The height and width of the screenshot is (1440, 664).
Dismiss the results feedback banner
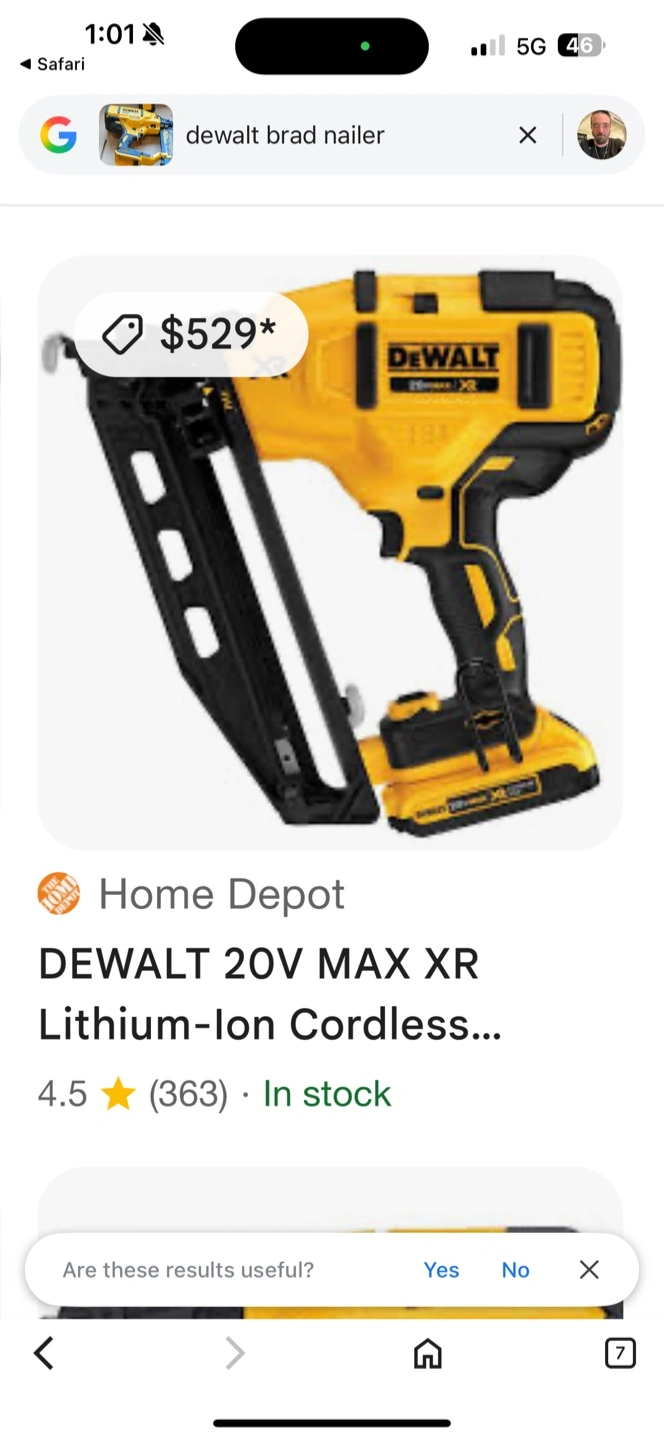click(589, 1270)
